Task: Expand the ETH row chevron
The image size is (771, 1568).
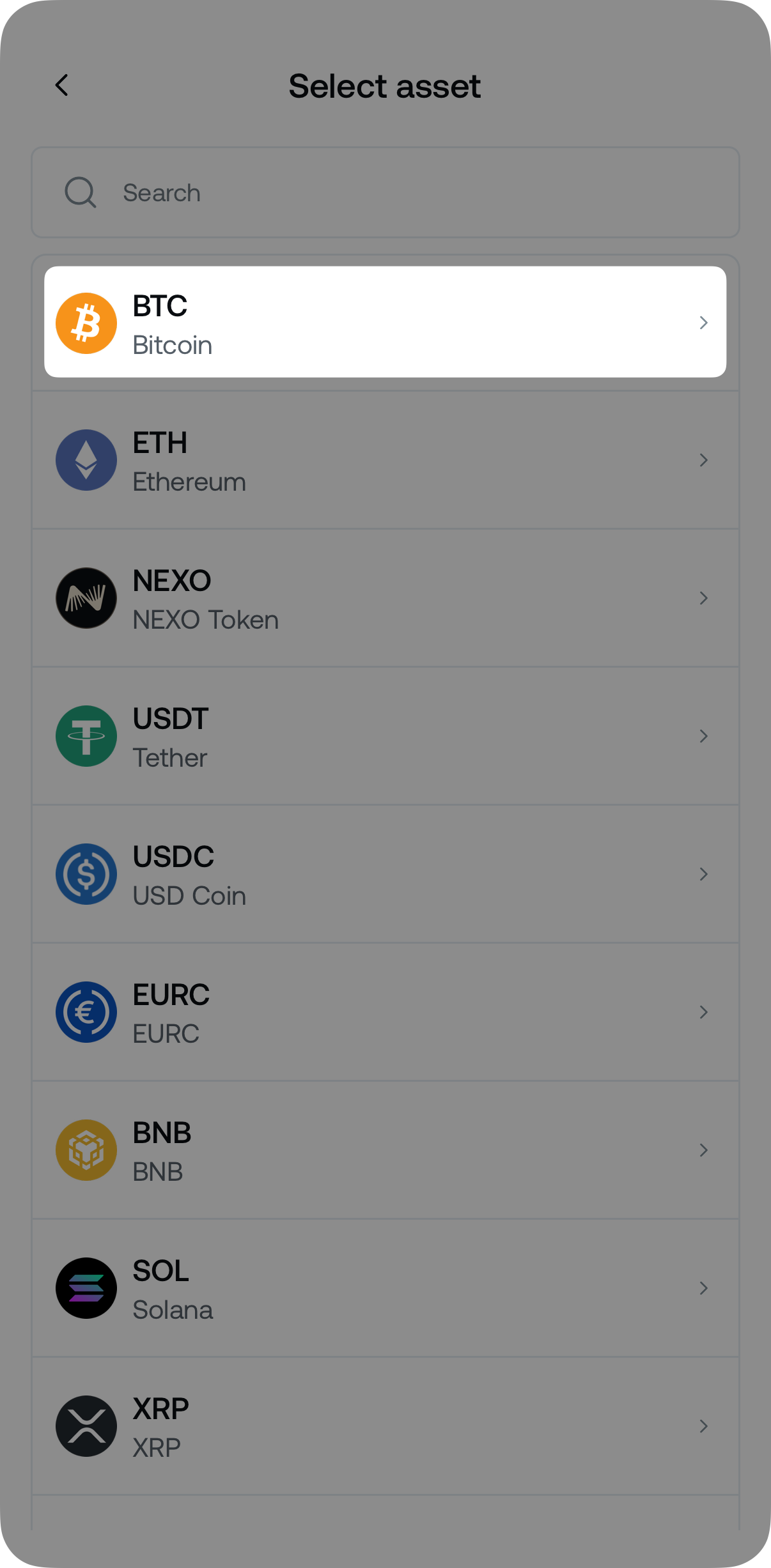Action: tap(704, 460)
